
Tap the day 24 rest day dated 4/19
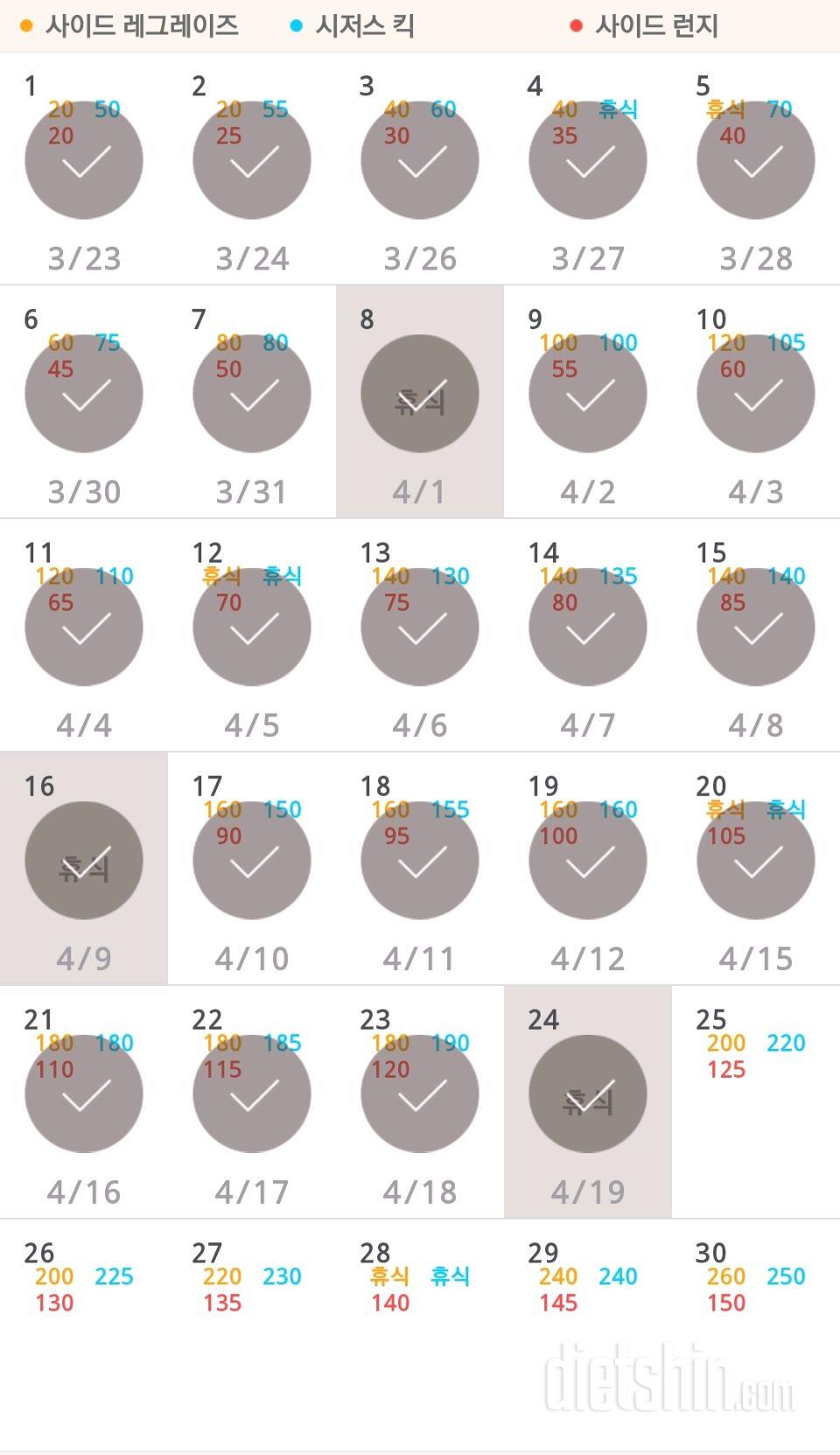[588, 1102]
